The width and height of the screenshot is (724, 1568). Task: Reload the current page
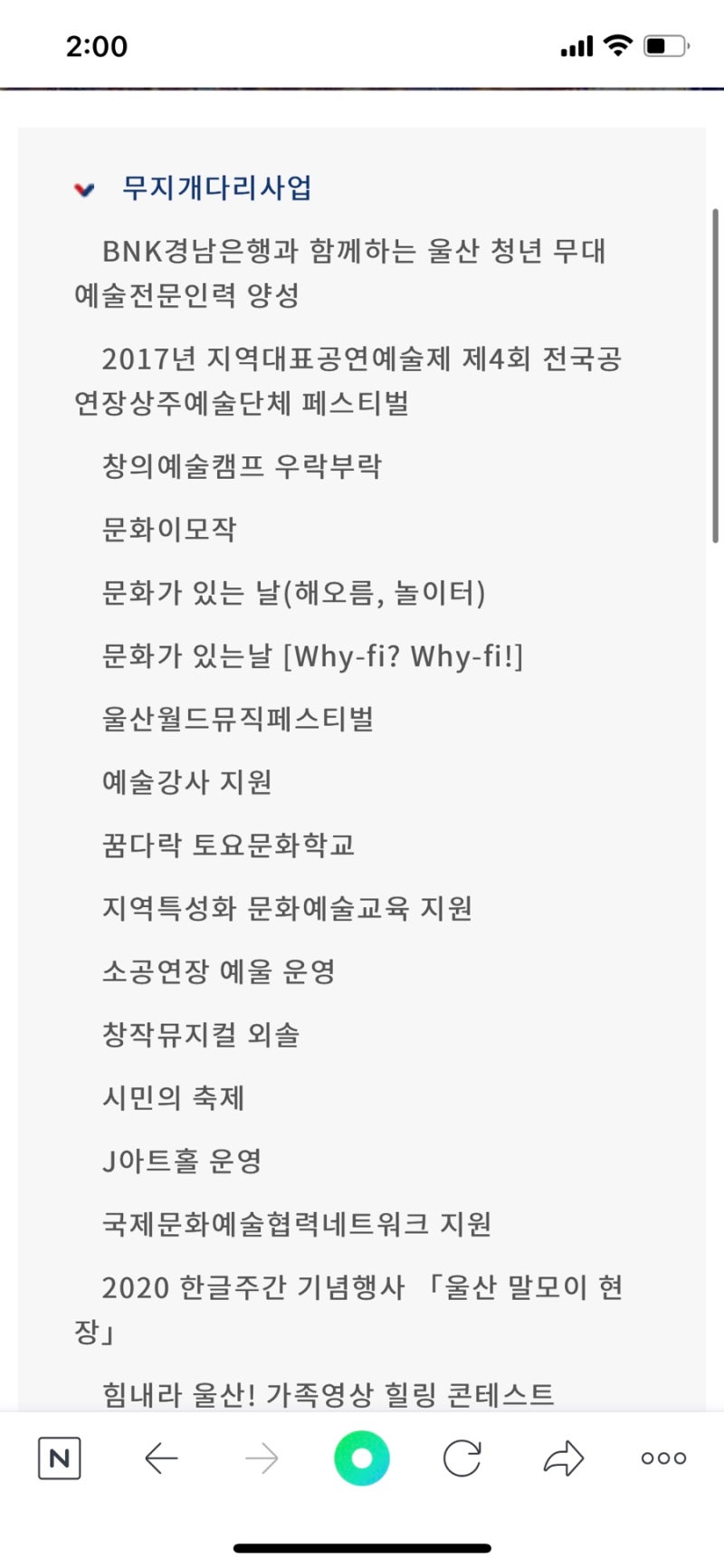[462, 1458]
